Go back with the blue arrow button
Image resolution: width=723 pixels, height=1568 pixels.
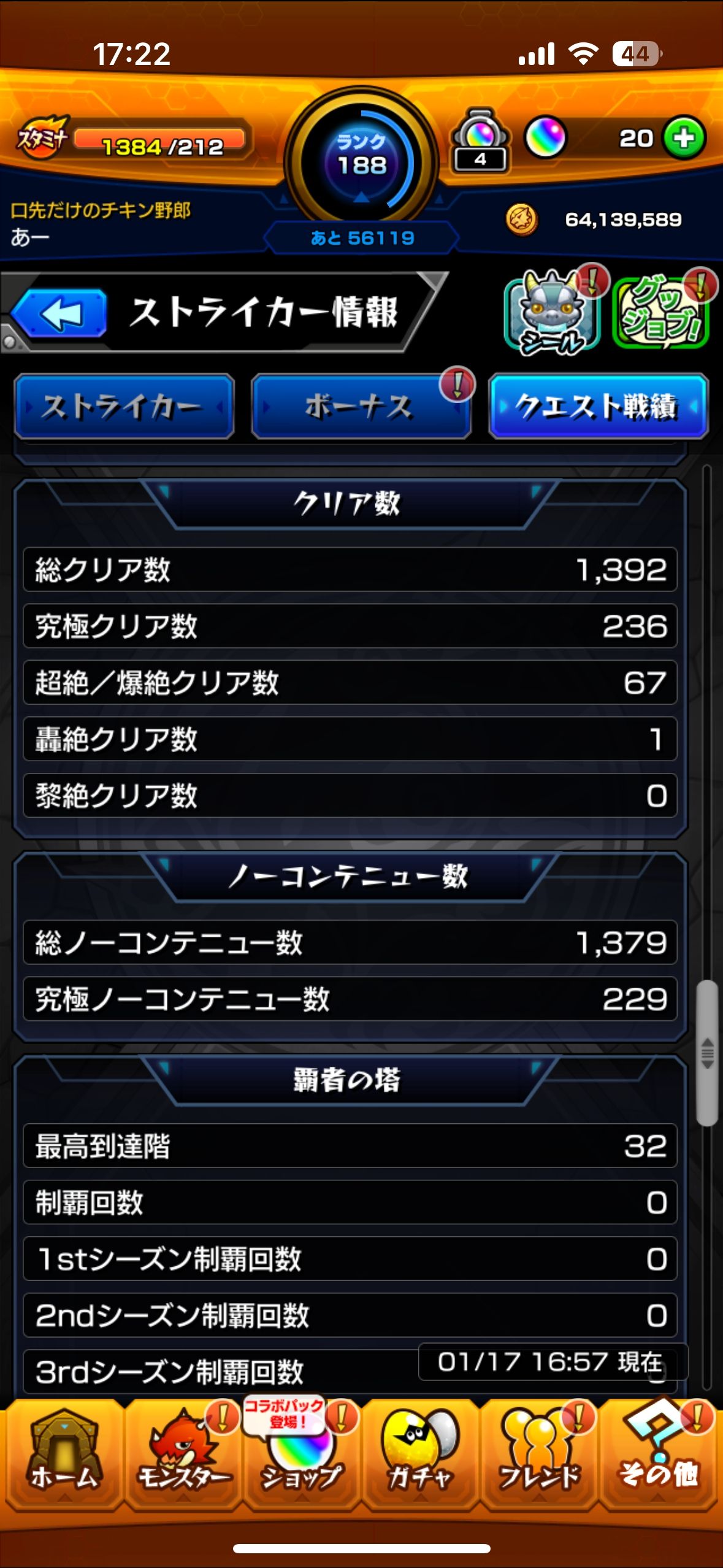(x=60, y=314)
